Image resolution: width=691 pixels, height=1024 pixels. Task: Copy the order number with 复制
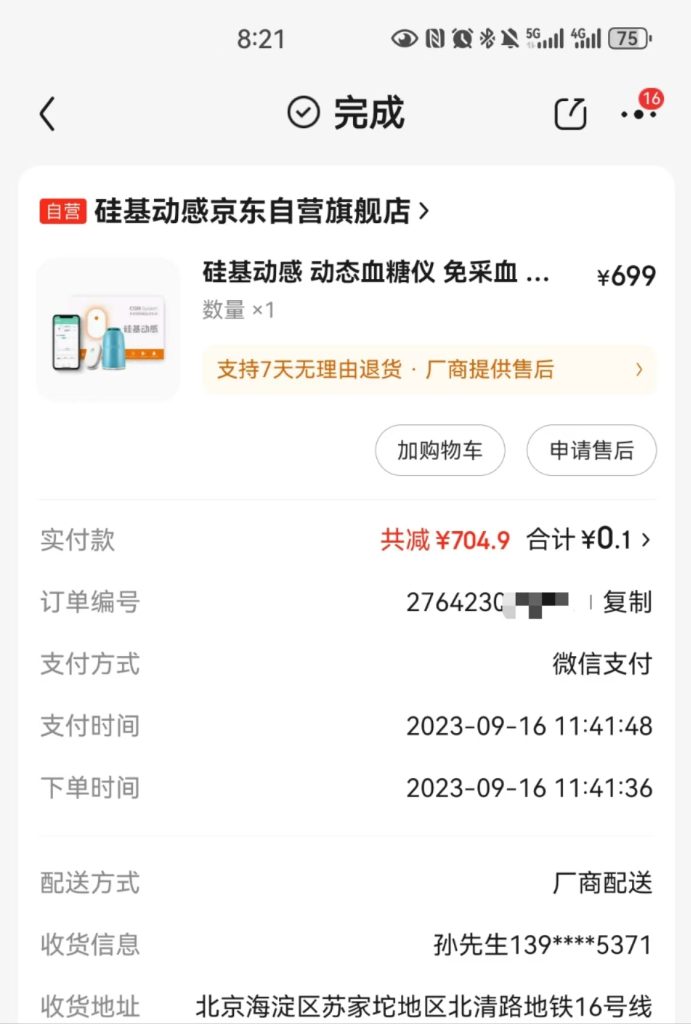click(628, 602)
